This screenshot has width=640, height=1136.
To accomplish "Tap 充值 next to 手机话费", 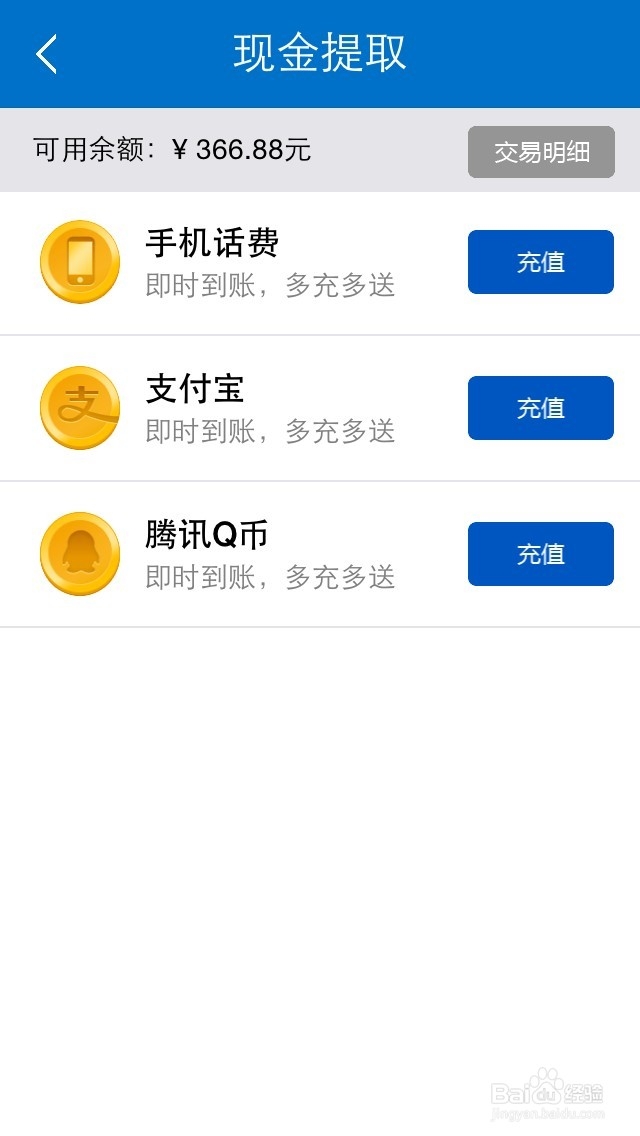I will 541,262.
